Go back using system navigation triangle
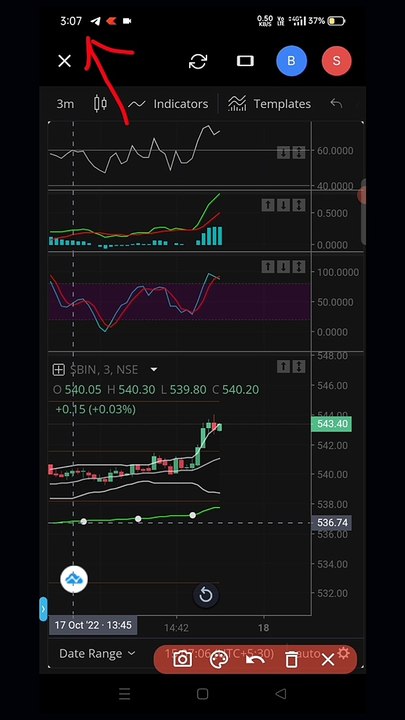The height and width of the screenshot is (720, 405). tap(281, 694)
